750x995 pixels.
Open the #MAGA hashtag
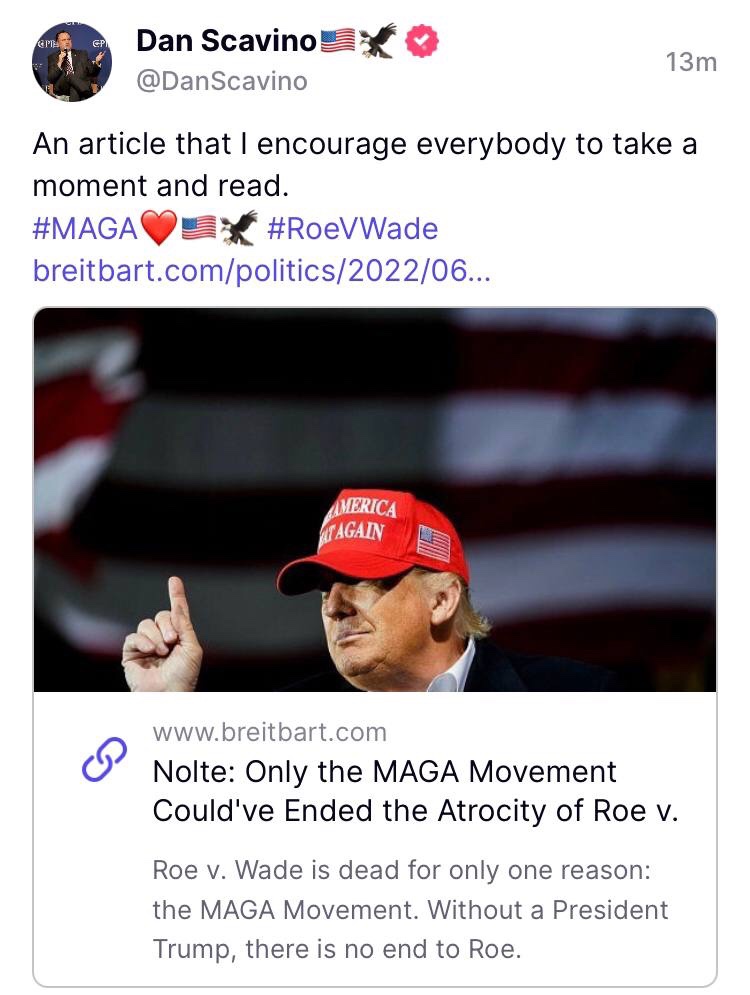(x=84, y=229)
